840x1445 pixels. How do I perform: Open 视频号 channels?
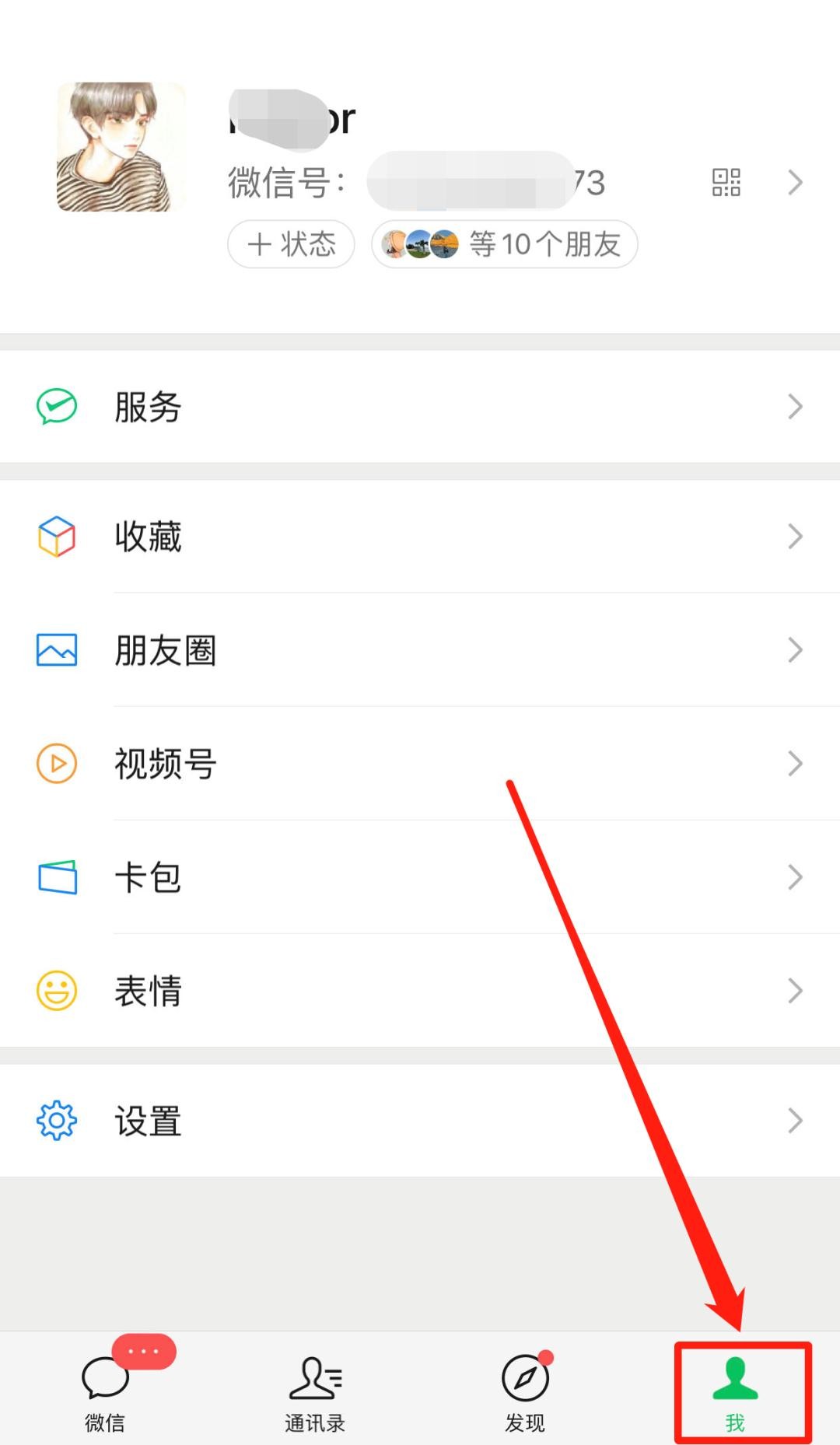tap(420, 764)
